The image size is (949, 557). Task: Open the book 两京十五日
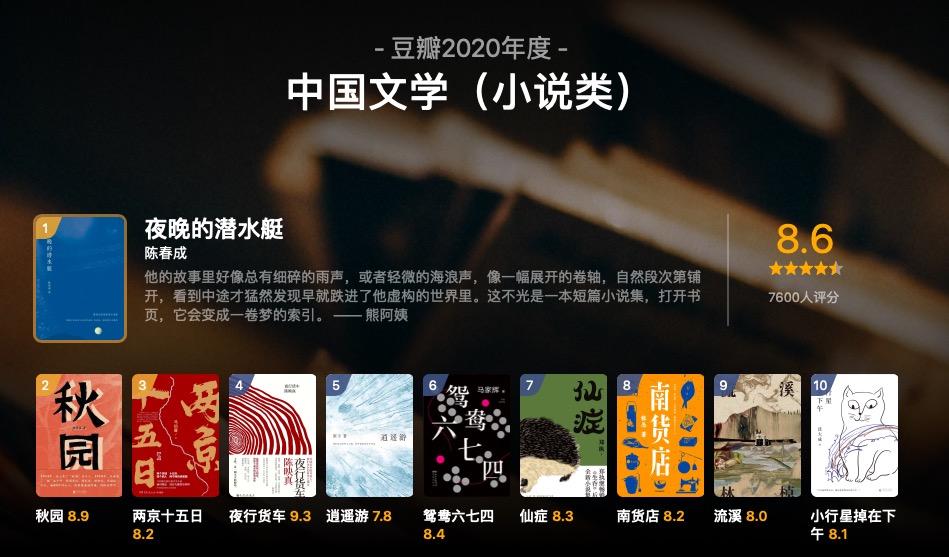pos(176,435)
